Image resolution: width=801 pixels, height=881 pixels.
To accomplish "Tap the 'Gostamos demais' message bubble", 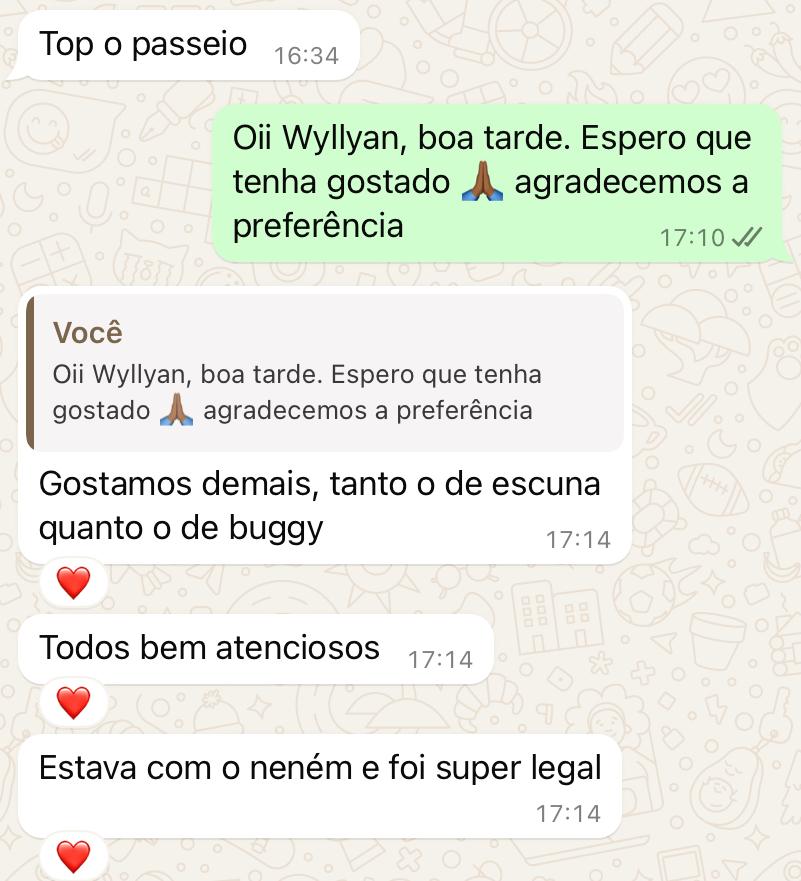I will [x=320, y=505].
